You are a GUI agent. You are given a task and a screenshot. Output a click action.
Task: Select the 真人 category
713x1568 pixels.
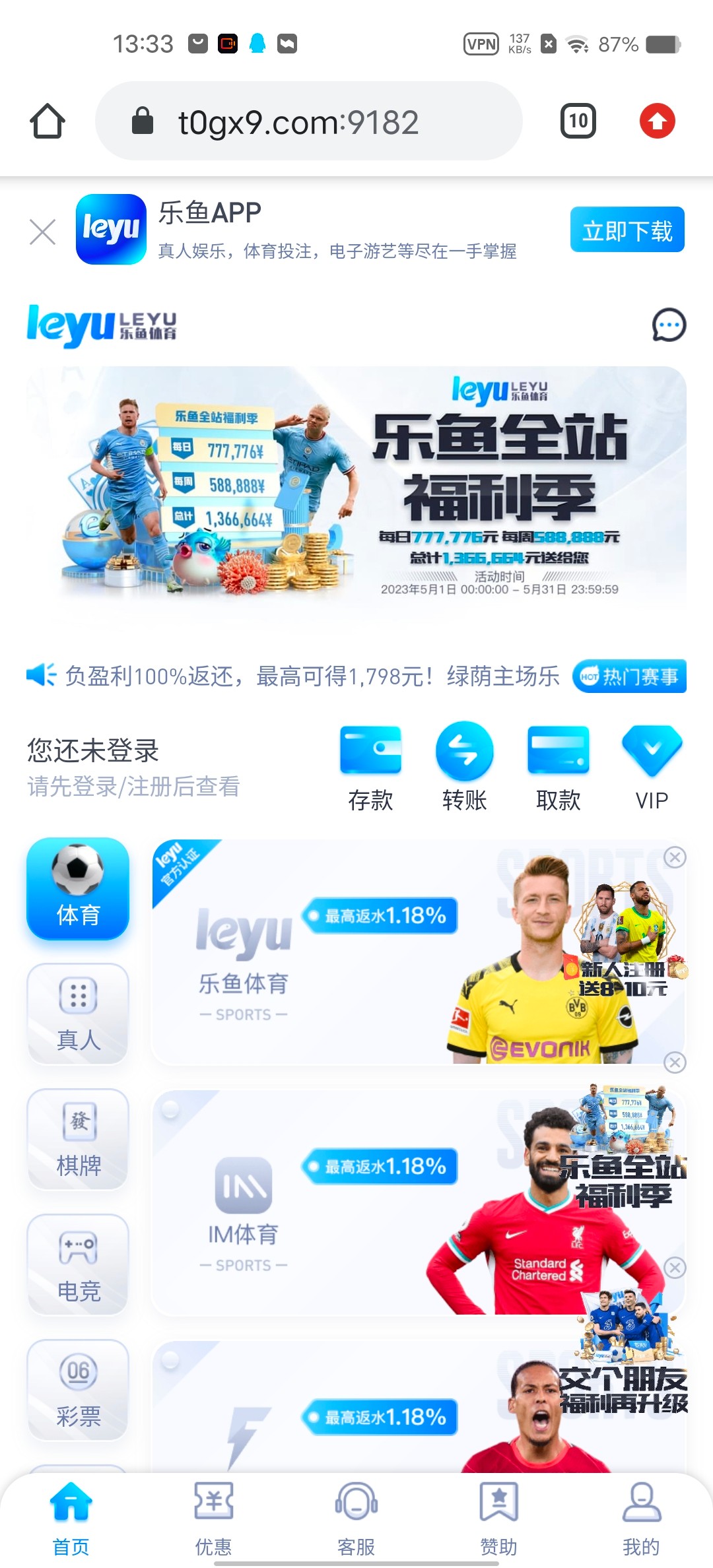point(78,1014)
